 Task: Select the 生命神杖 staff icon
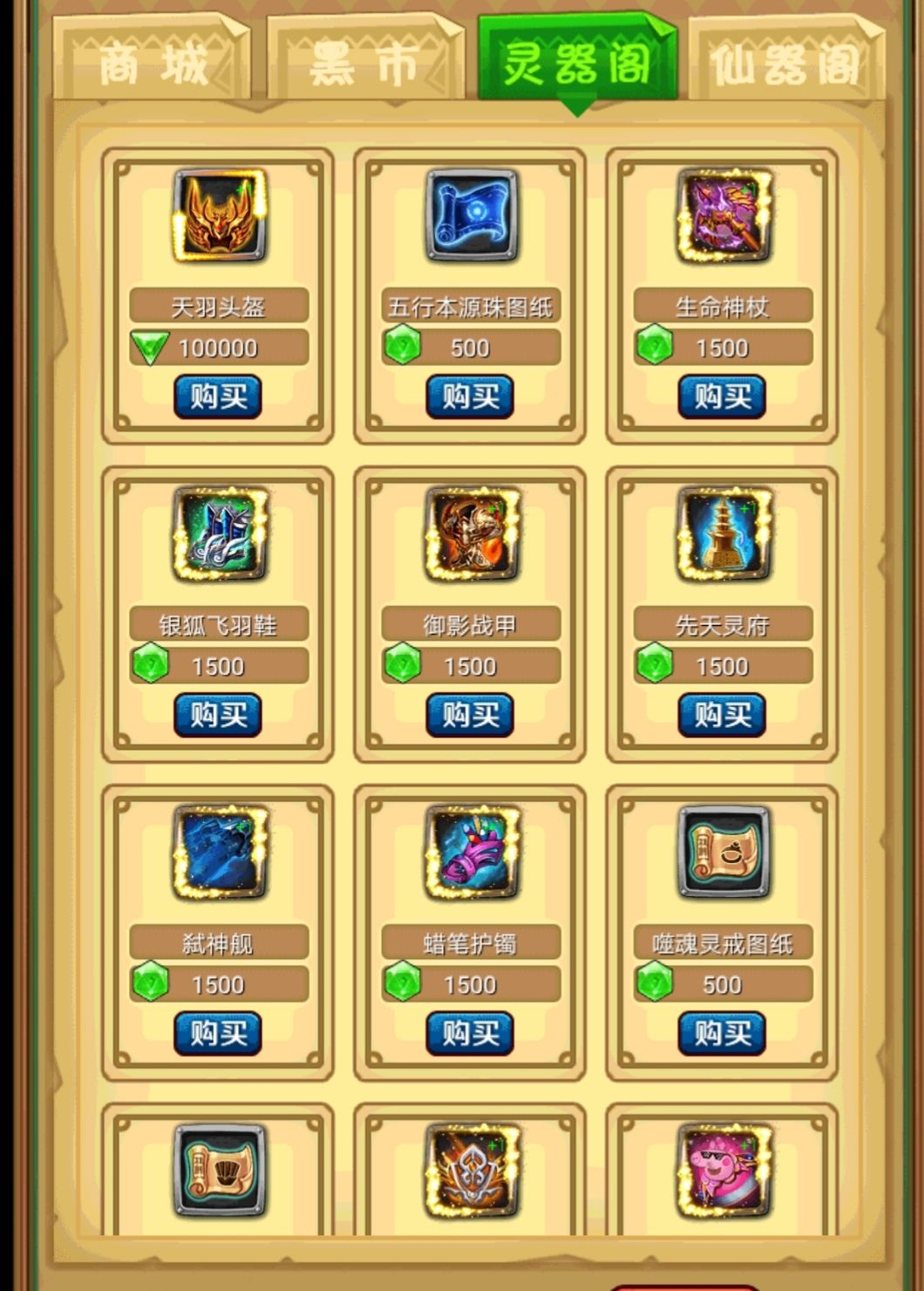pyautogui.click(x=722, y=220)
